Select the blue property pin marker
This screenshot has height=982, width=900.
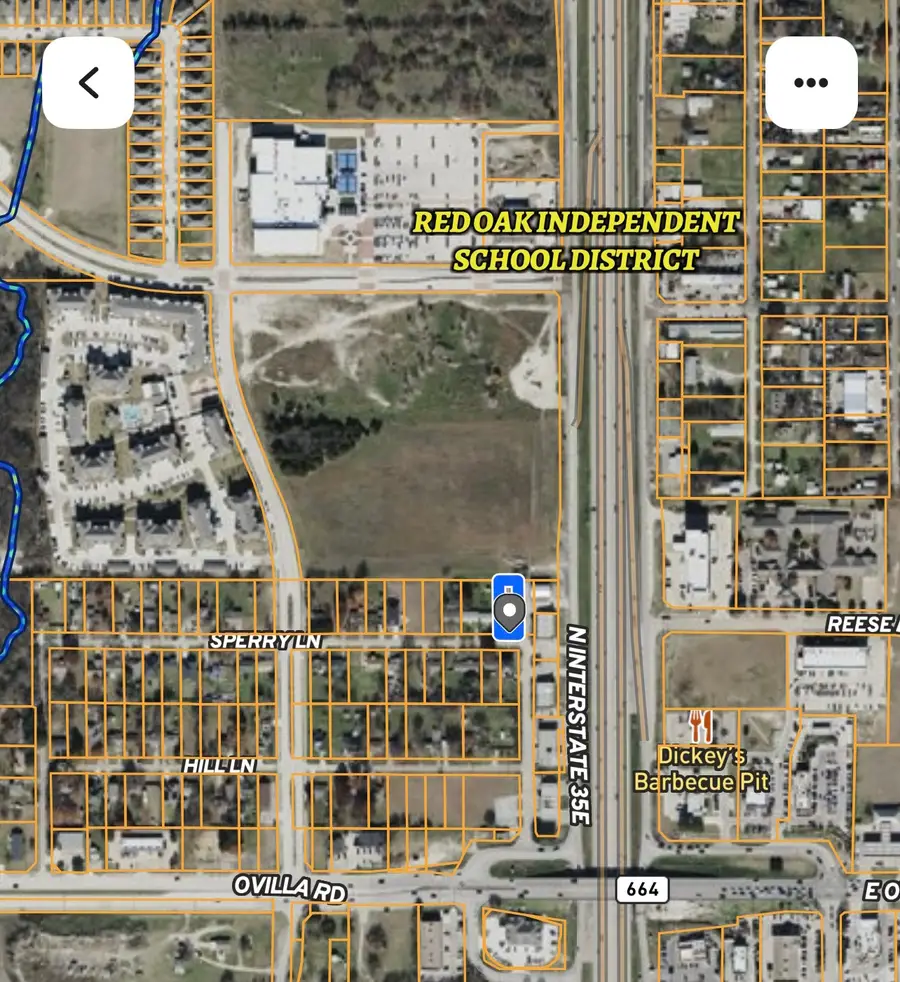508,605
